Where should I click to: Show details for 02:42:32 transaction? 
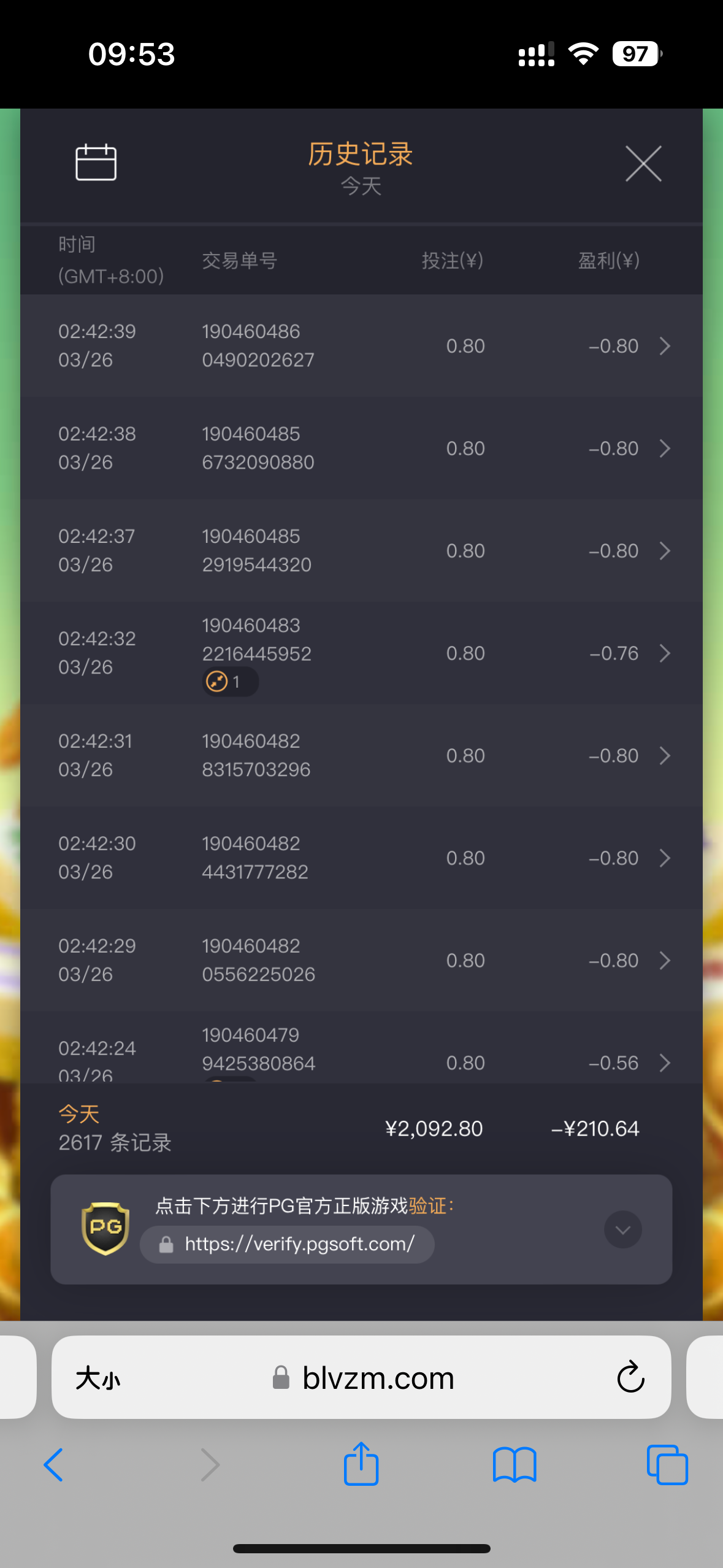(361, 653)
